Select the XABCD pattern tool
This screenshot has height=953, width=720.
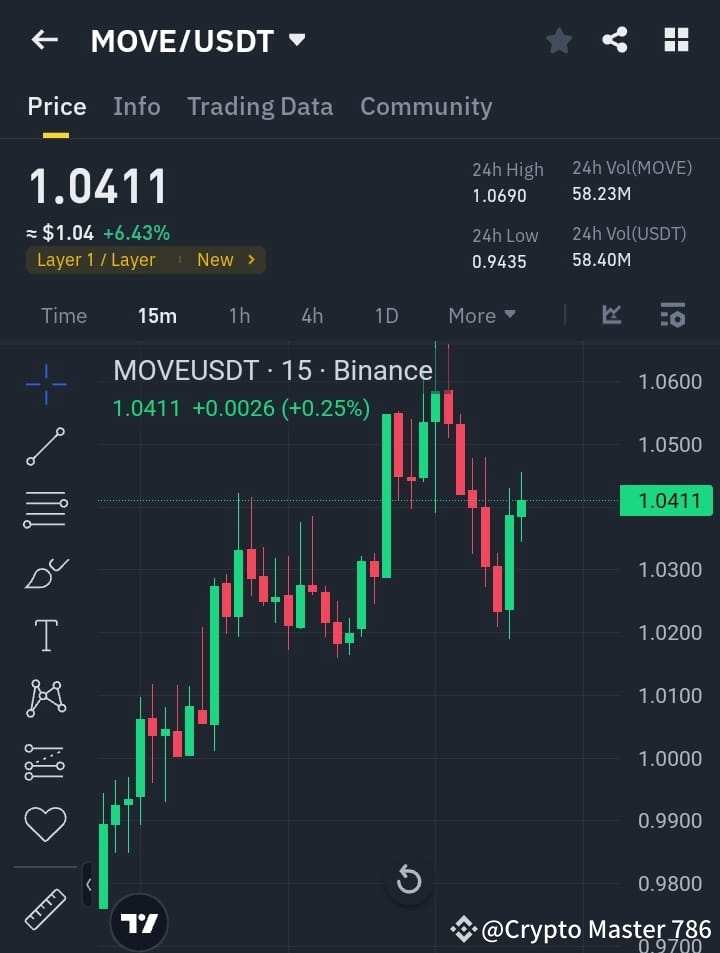click(x=44, y=697)
